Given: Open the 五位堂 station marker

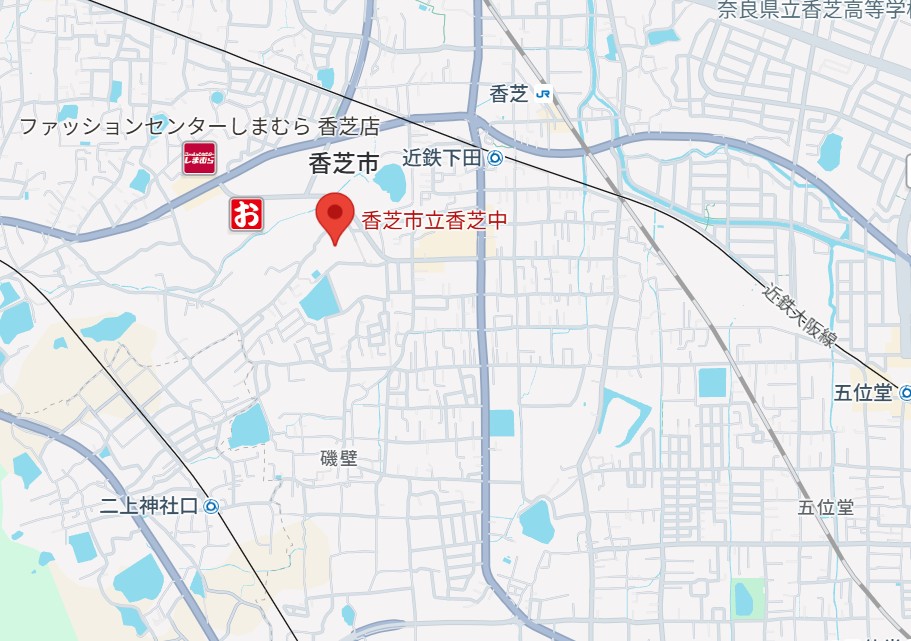Looking at the screenshot, I should click(x=904, y=393).
